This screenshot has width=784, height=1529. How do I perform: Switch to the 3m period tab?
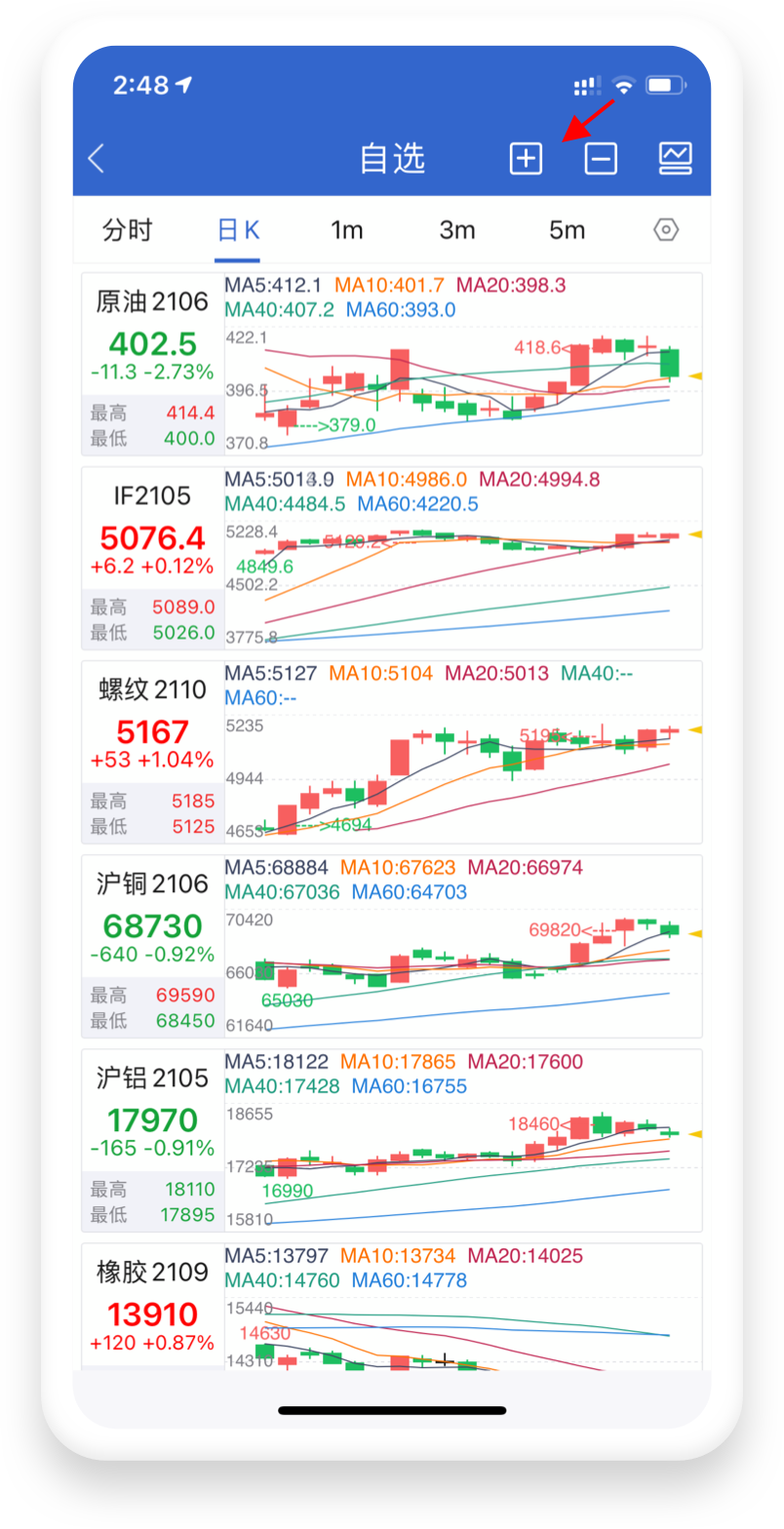[x=456, y=230]
